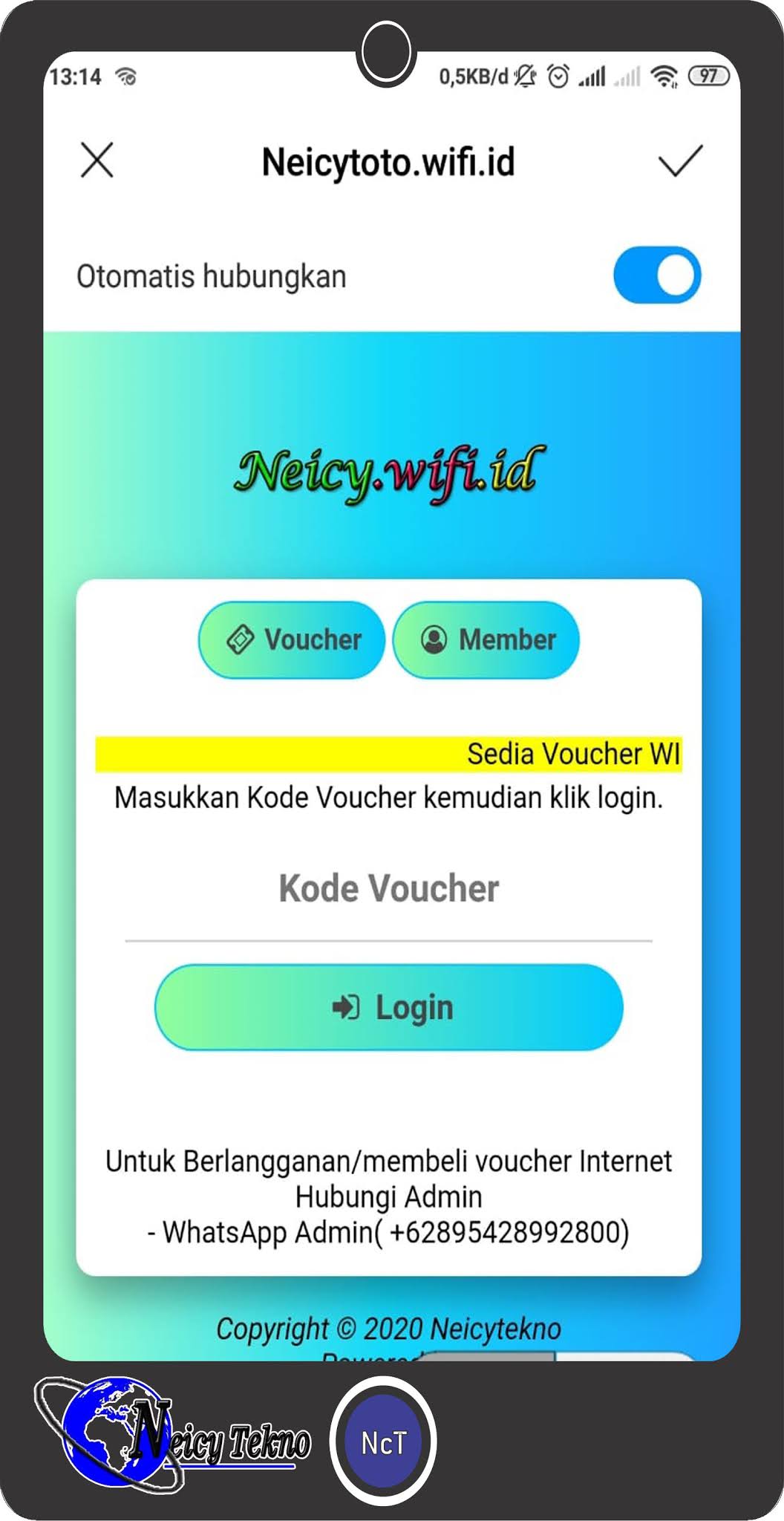Disable the Otomatis hubungkan switch
This screenshot has width=784, height=1521.
657,276
